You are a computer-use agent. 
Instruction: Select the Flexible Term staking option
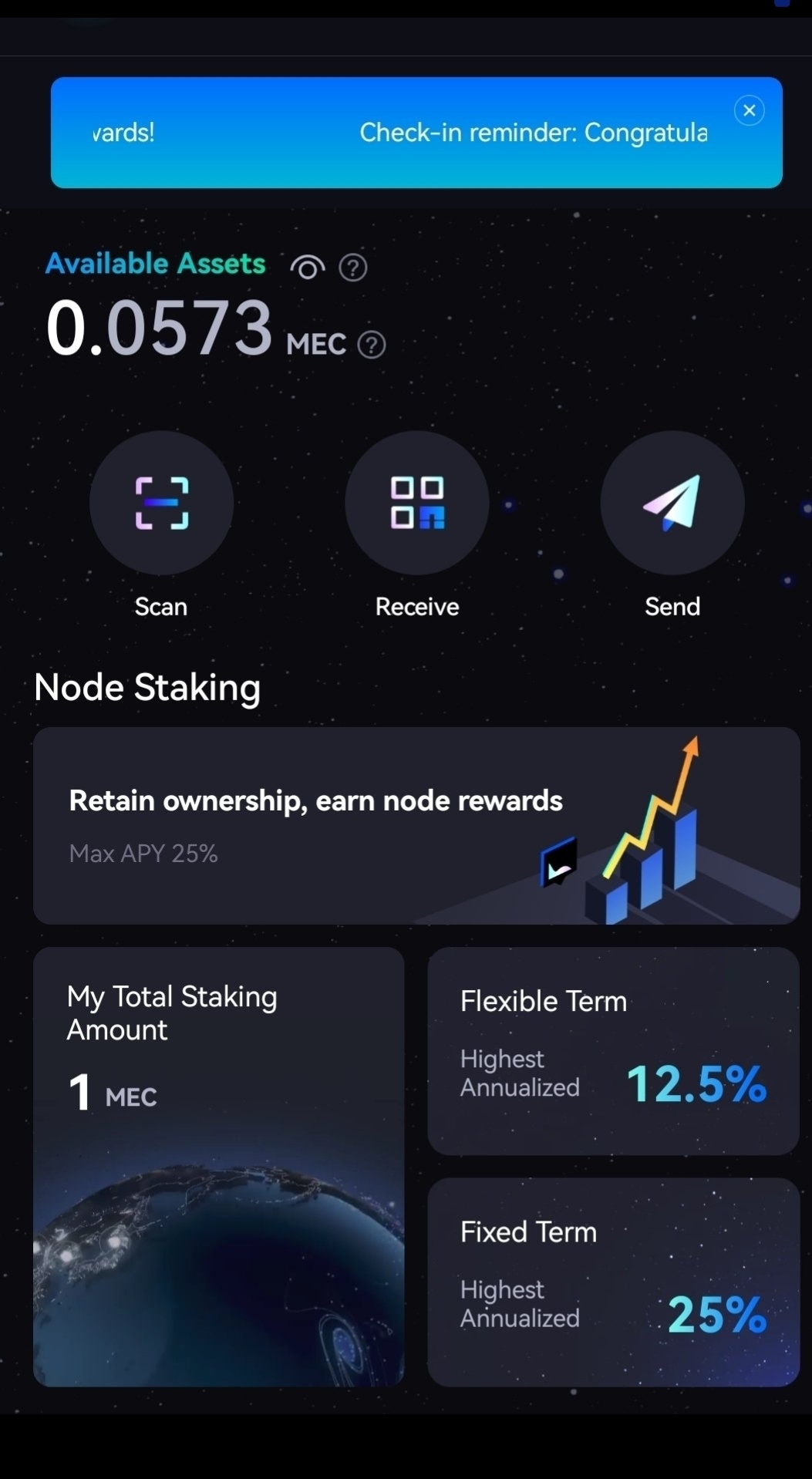point(613,1050)
